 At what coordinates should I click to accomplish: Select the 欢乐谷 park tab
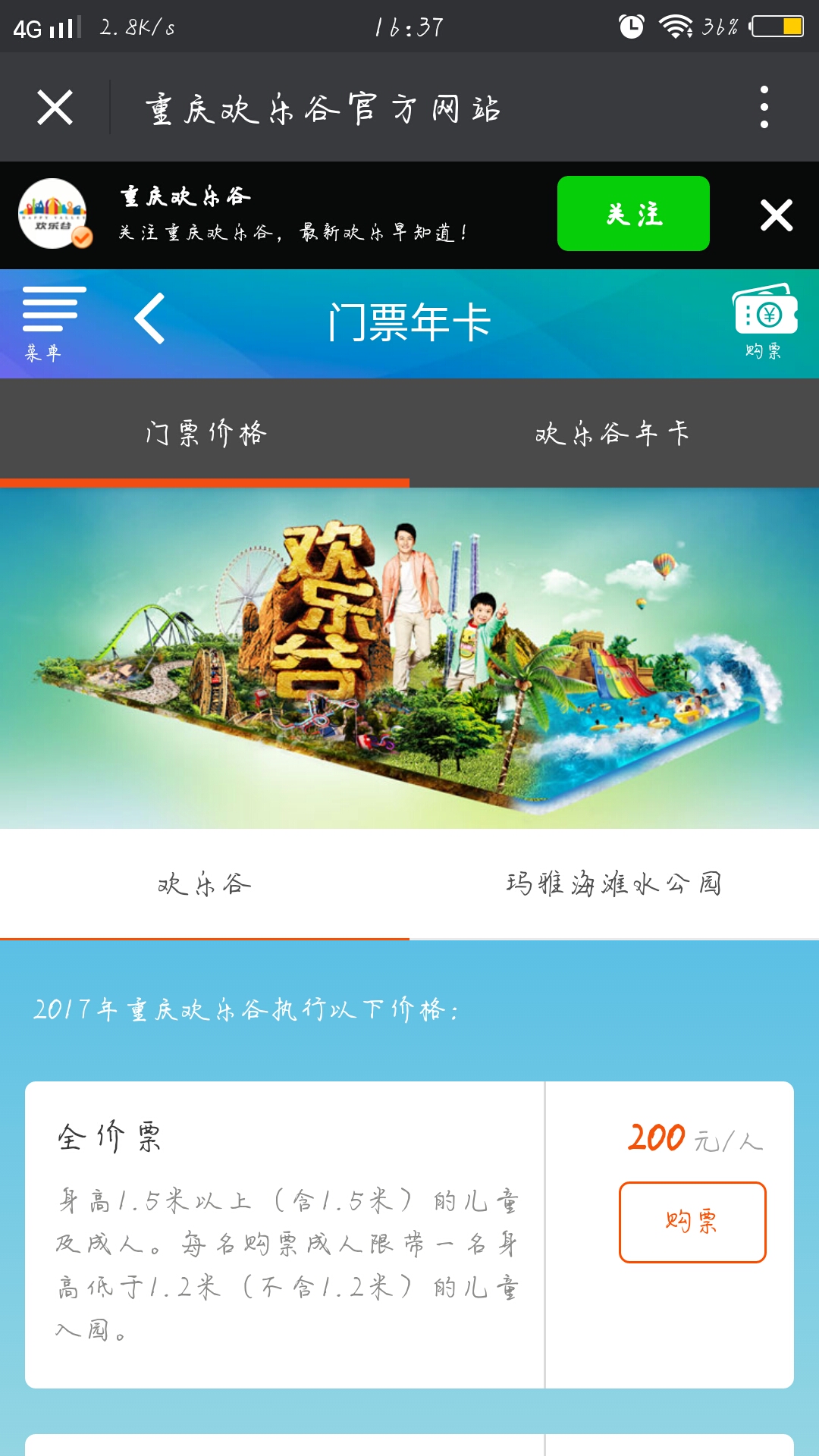pos(205,884)
